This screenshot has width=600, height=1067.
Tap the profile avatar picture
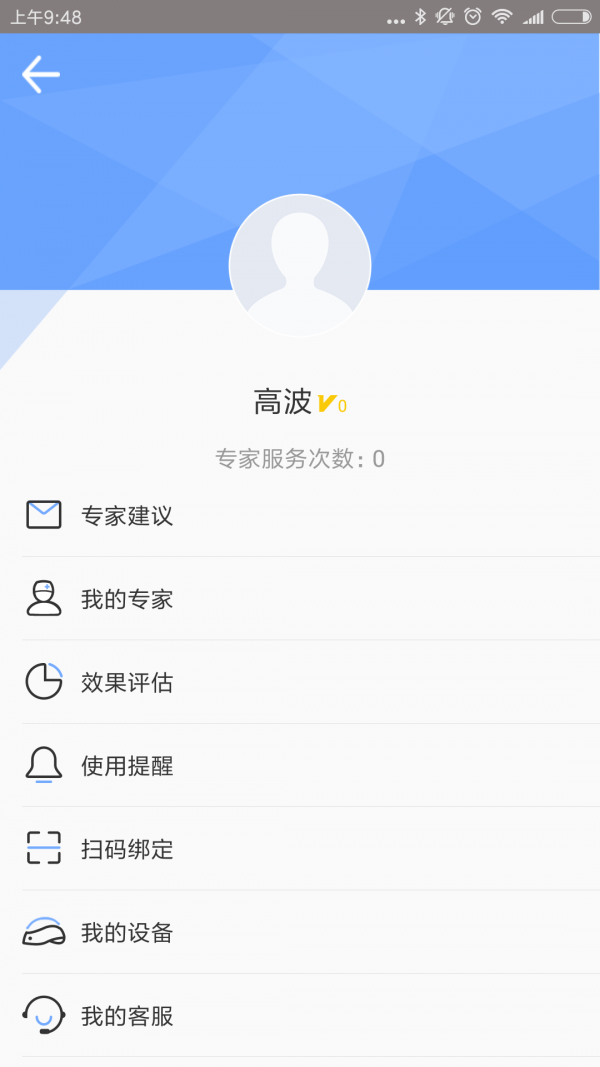300,265
